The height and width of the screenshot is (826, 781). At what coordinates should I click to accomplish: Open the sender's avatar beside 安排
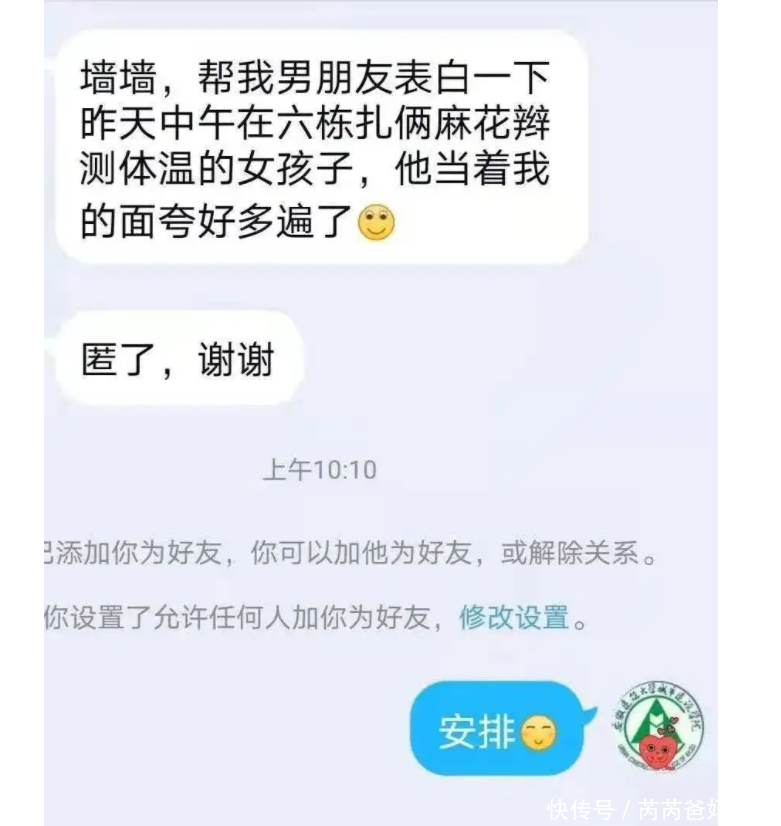657,728
